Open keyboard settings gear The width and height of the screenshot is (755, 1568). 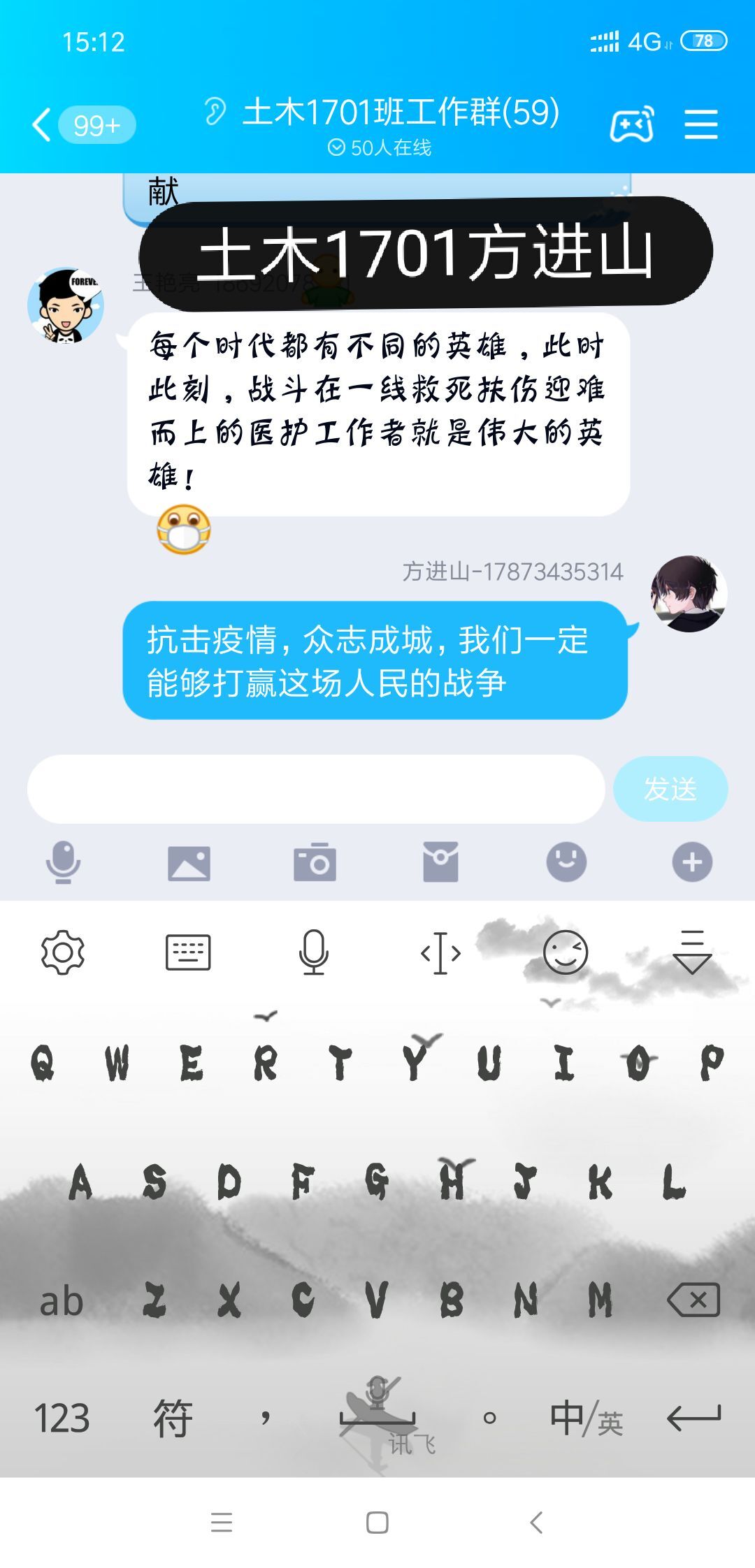(x=63, y=952)
